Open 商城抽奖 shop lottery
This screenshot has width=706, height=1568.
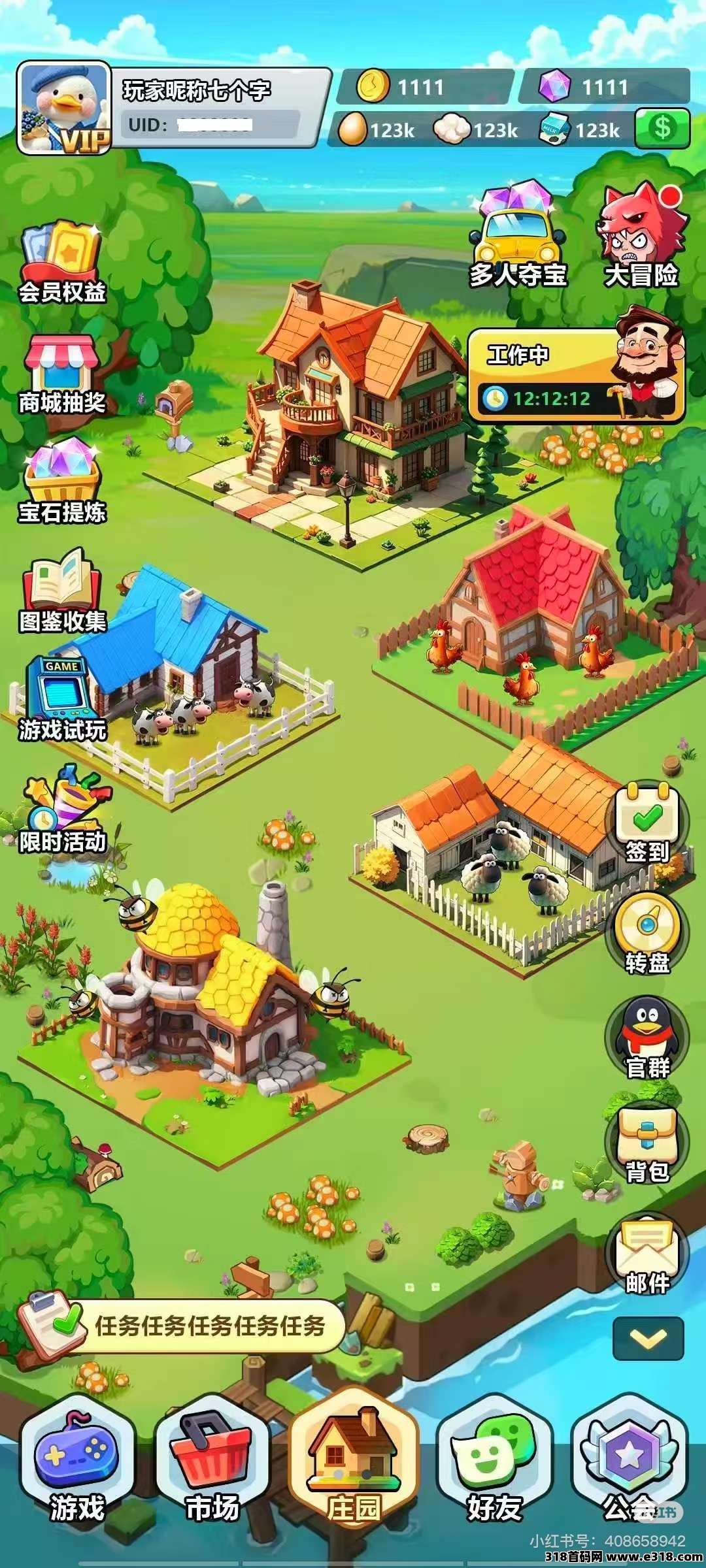[x=62, y=374]
